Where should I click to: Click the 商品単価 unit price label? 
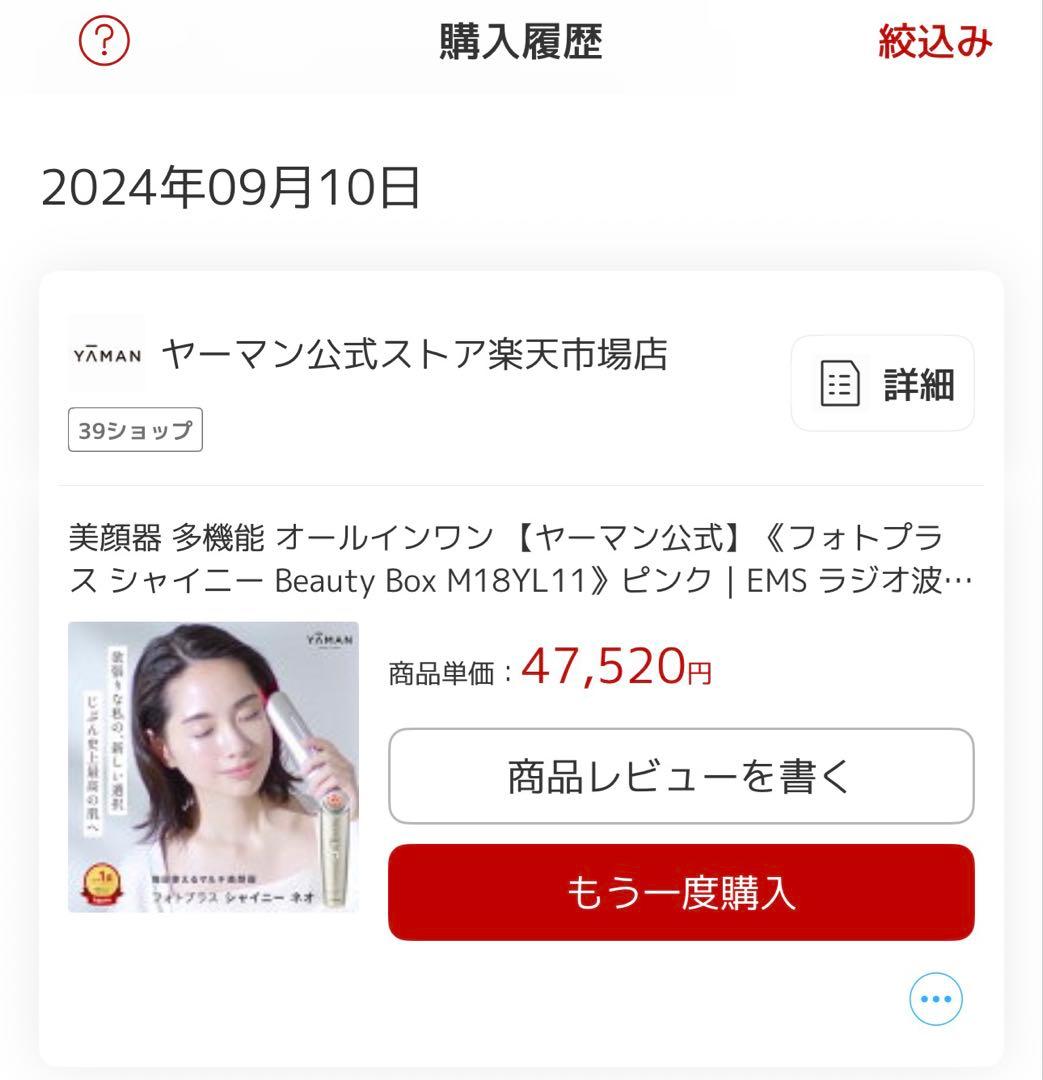(443, 670)
